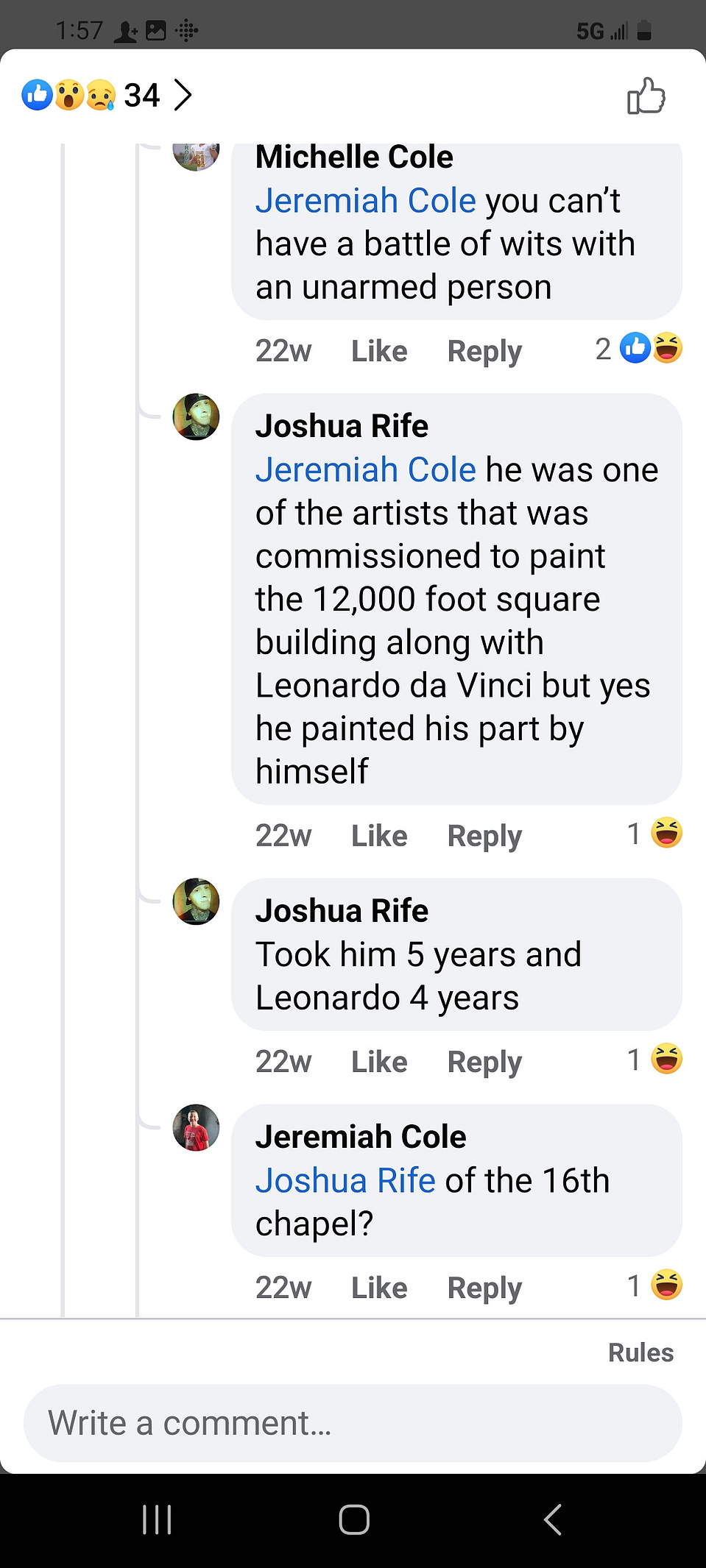This screenshot has height=1568, width=706.
Task: View Jeremiah Cole's profile picture
Action: [x=196, y=1127]
